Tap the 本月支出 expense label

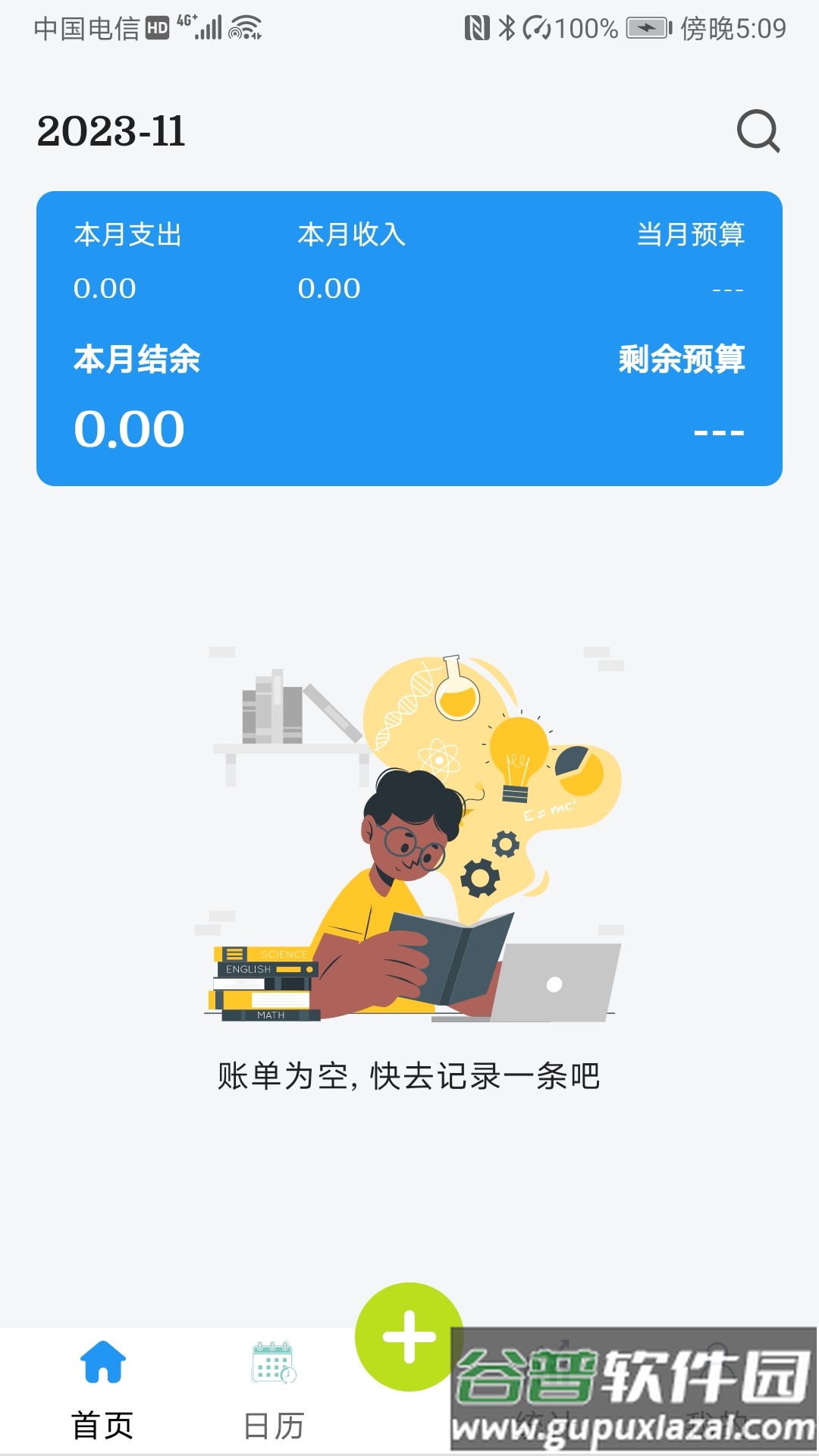pyautogui.click(x=127, y=235)
